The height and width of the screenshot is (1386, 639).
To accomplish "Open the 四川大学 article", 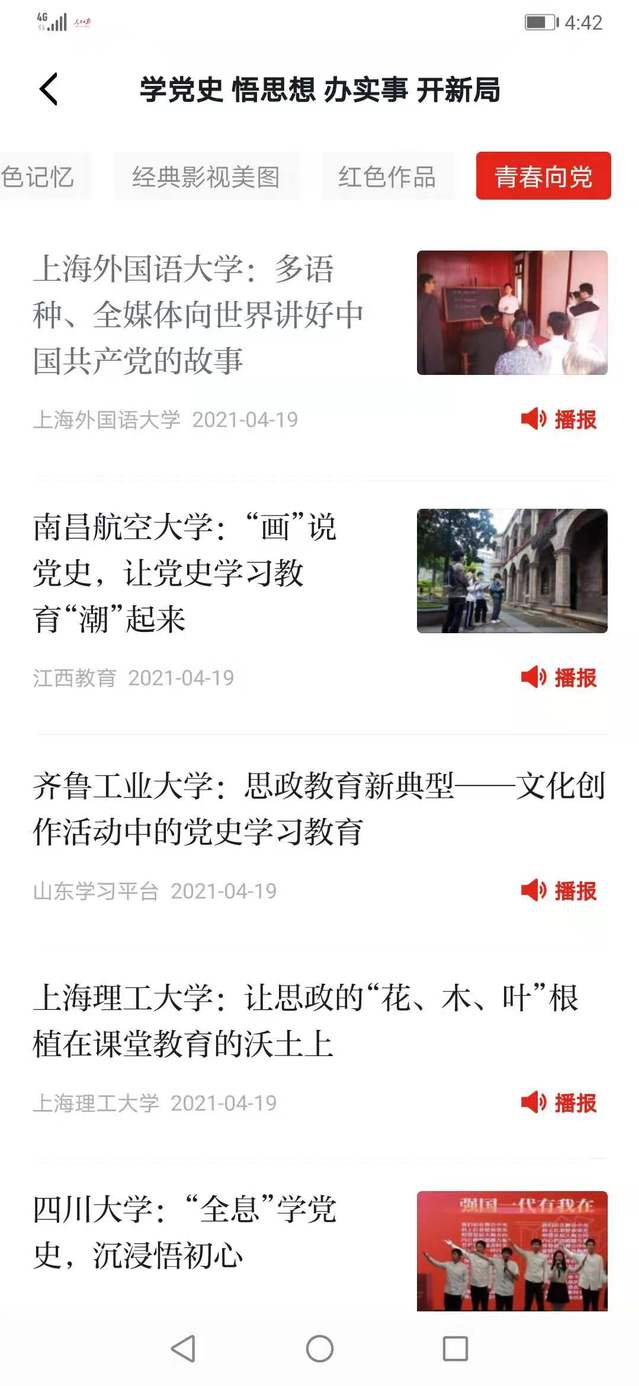I will click(185, 1231).
